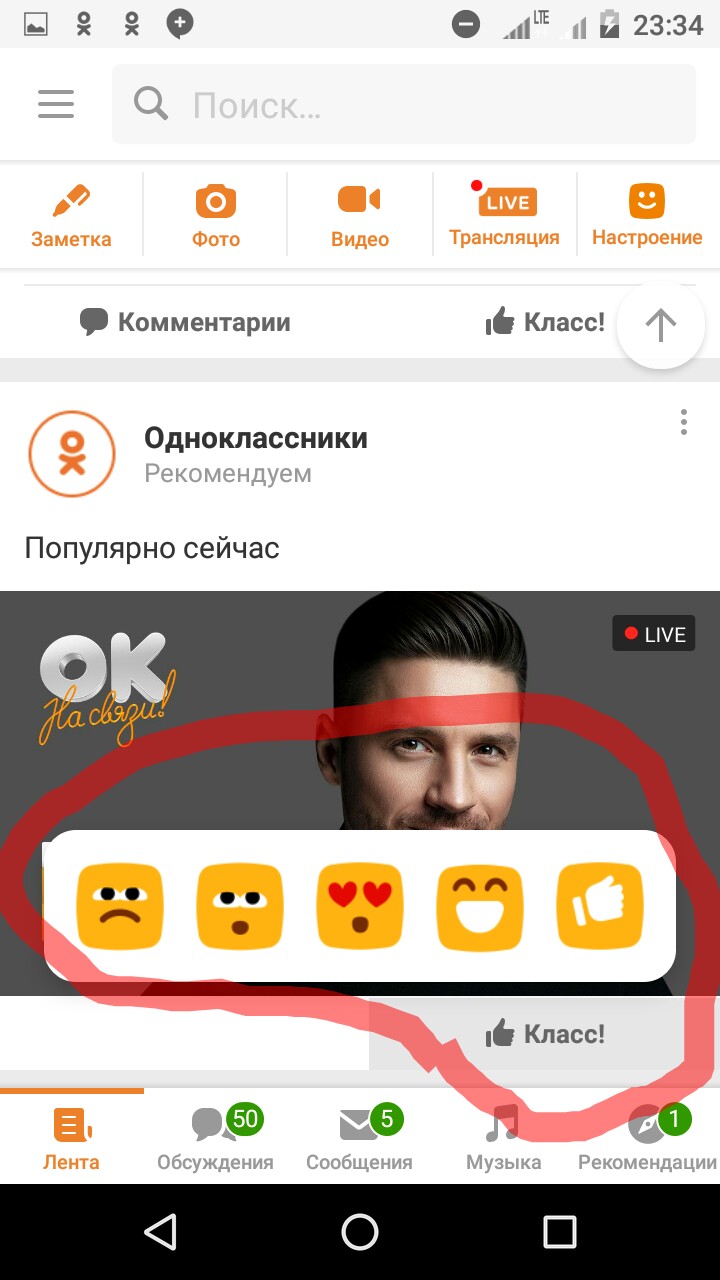Open Комментарии of the top post
This screenshot has height=1280, width=720.
pyautogui.click(x=186, y=322)
